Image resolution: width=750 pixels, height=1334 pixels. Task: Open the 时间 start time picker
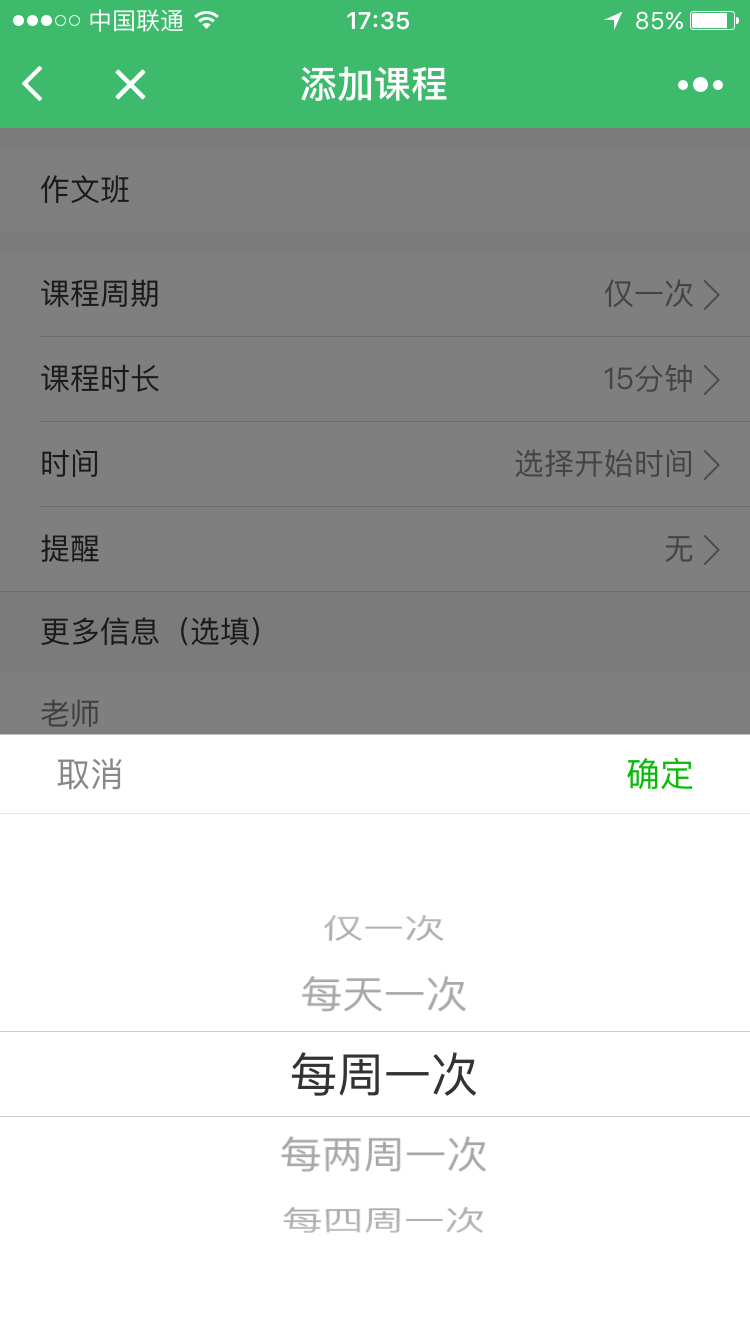pos(375,464)
